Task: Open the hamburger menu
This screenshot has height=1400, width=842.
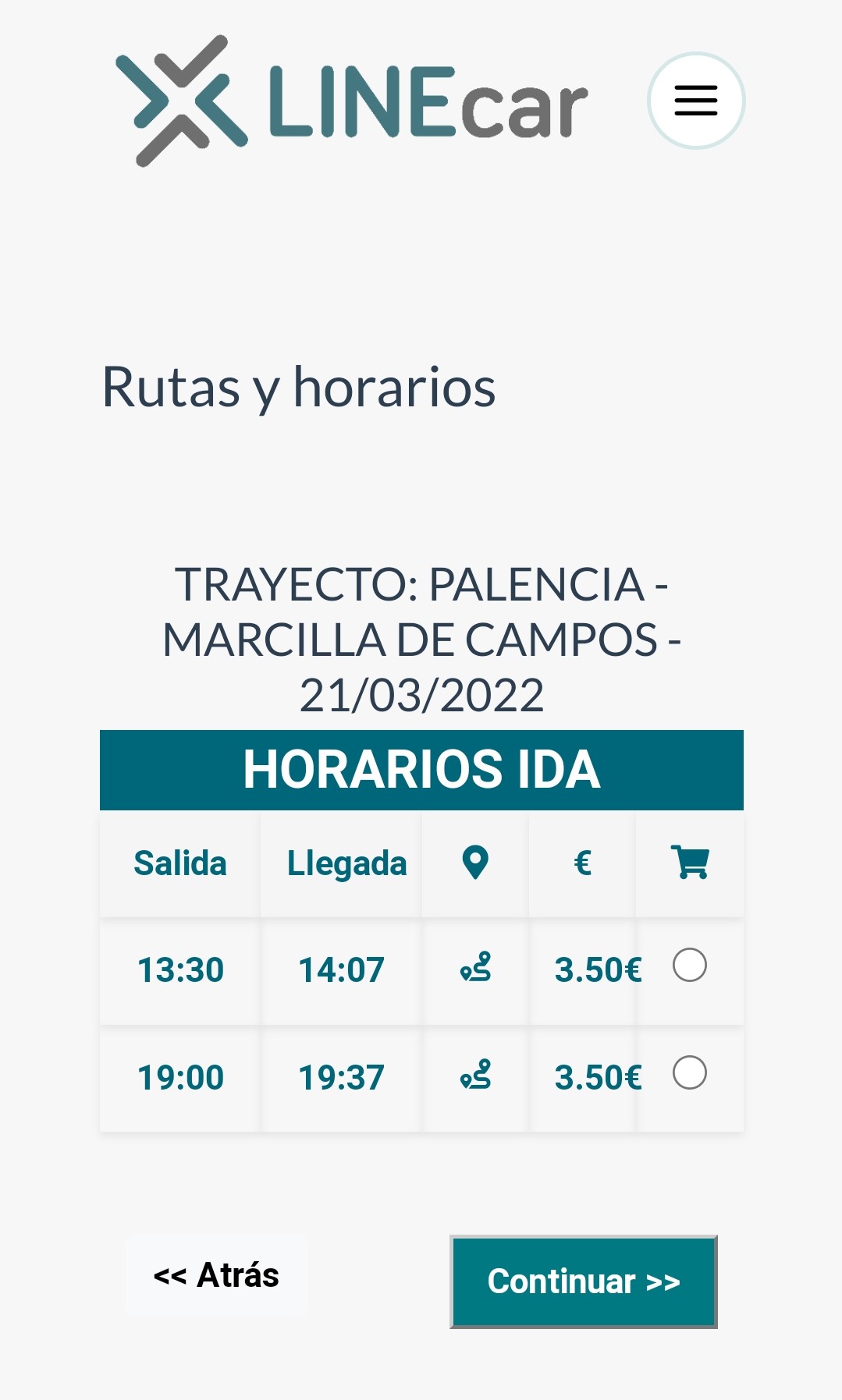Action: click(696, 101)
